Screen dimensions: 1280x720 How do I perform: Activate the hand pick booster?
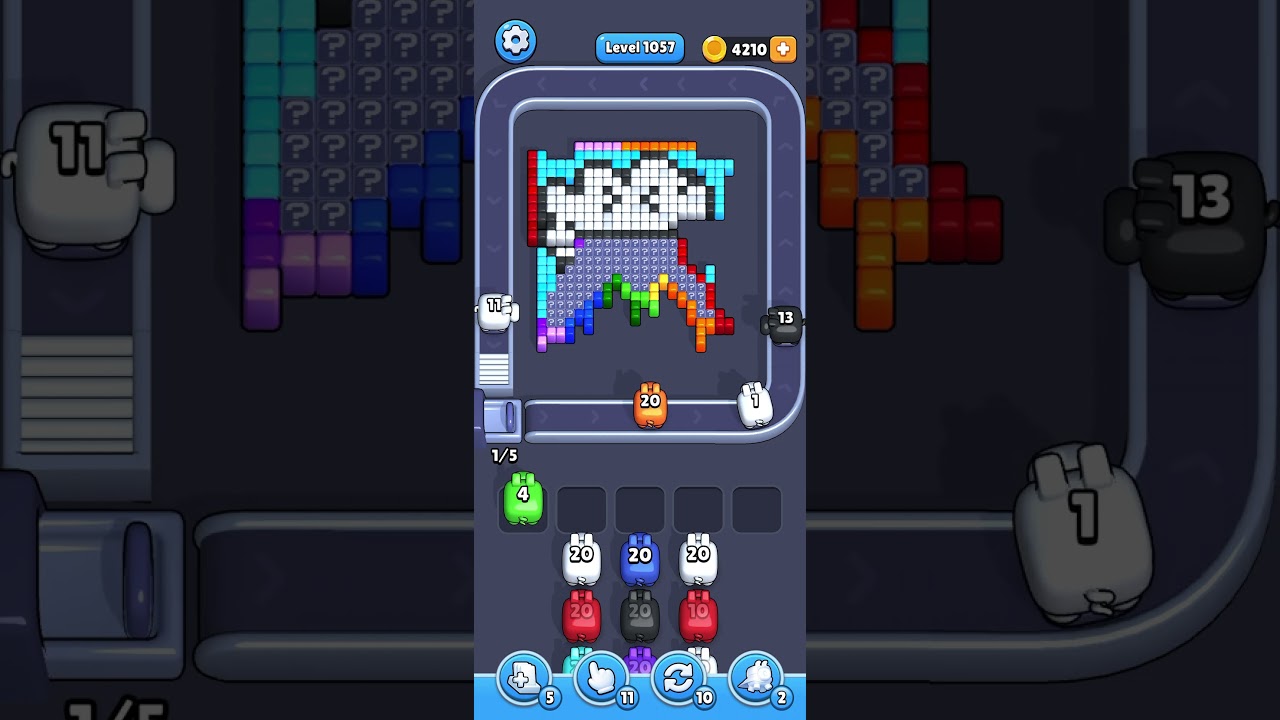coord(601,679)
